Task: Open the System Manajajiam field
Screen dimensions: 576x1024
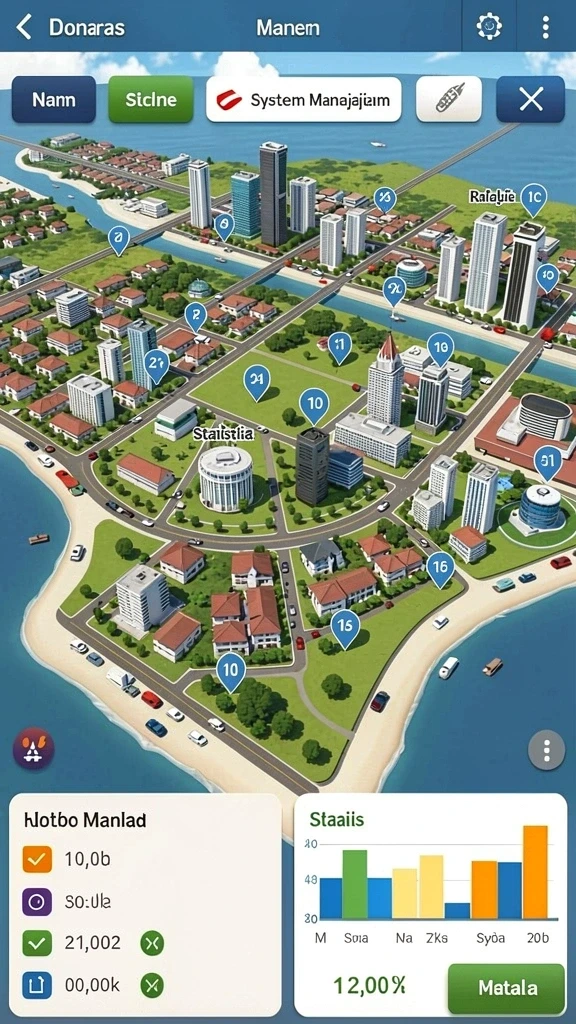Action: 304,100
